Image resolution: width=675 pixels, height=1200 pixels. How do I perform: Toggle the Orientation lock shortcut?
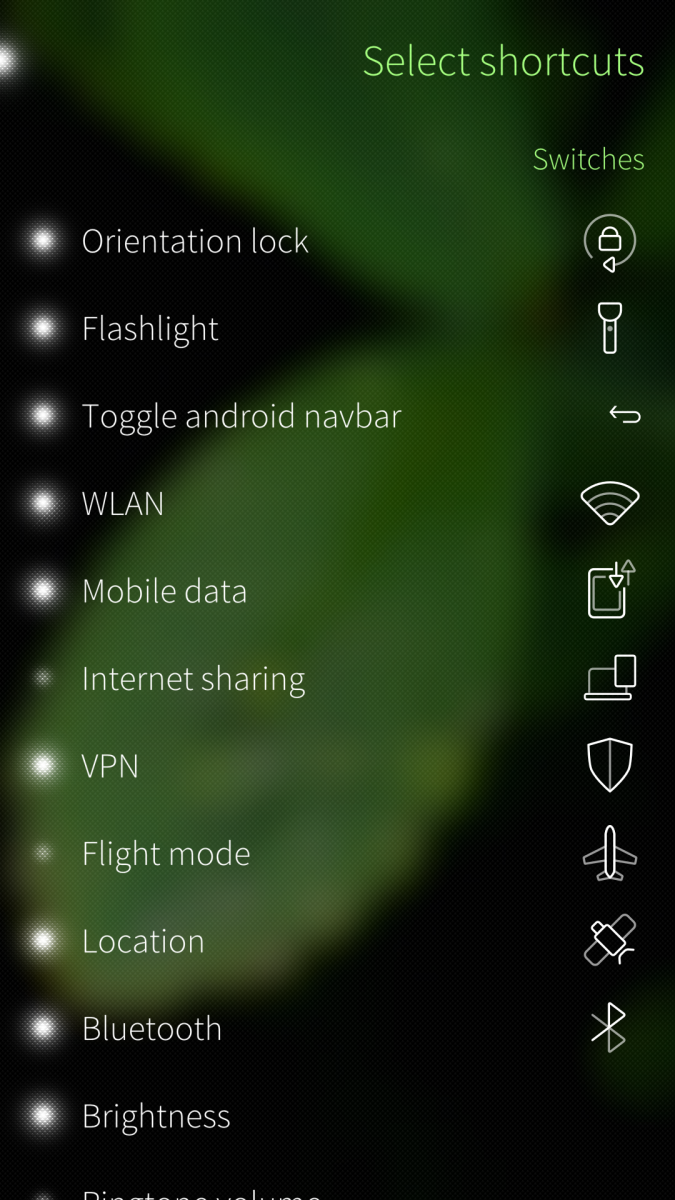coord(195,241)
